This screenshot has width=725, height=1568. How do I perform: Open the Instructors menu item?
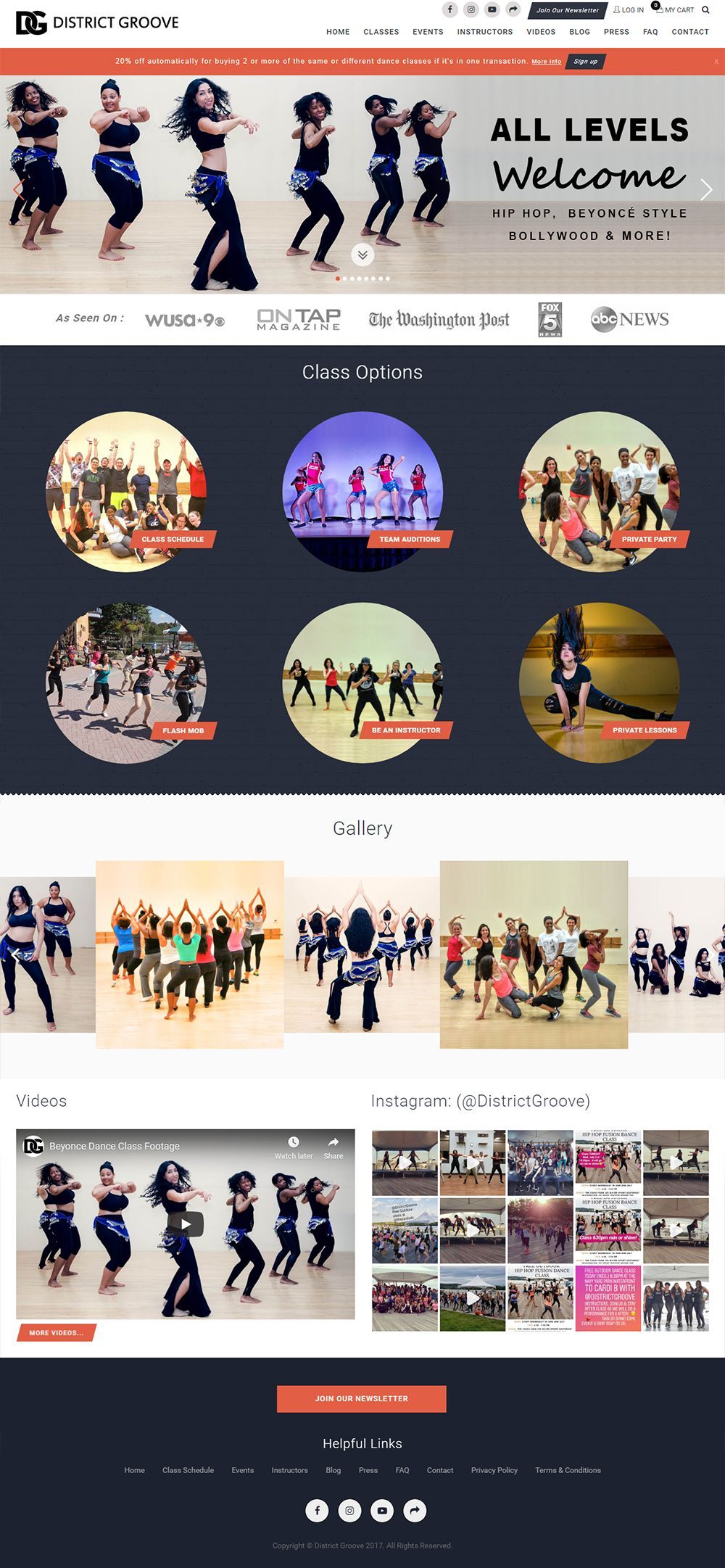pyautogui.click(x=484, y=32)
